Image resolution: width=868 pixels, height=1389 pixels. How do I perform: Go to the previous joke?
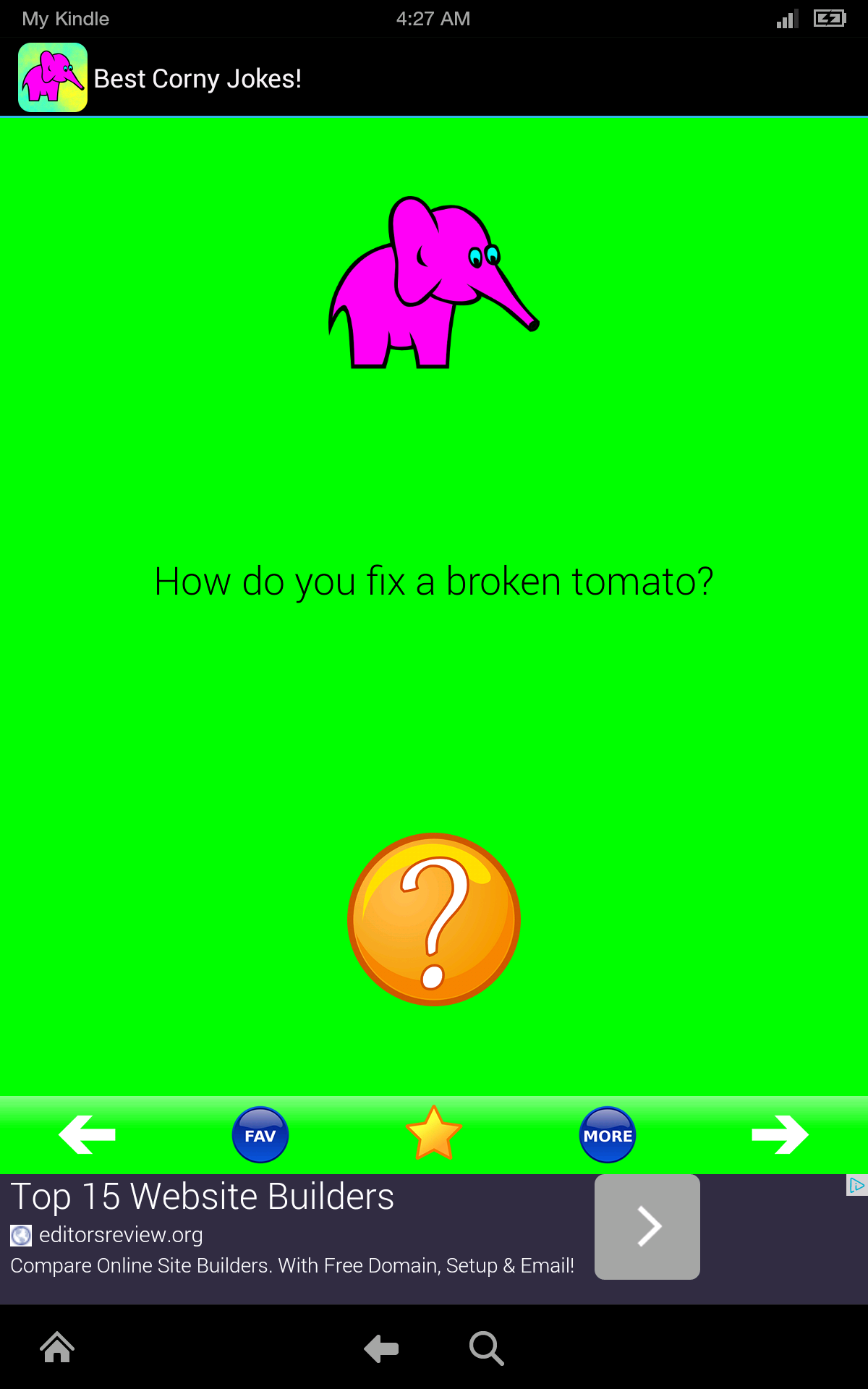pyautogui.click(x=87, y=1134)
